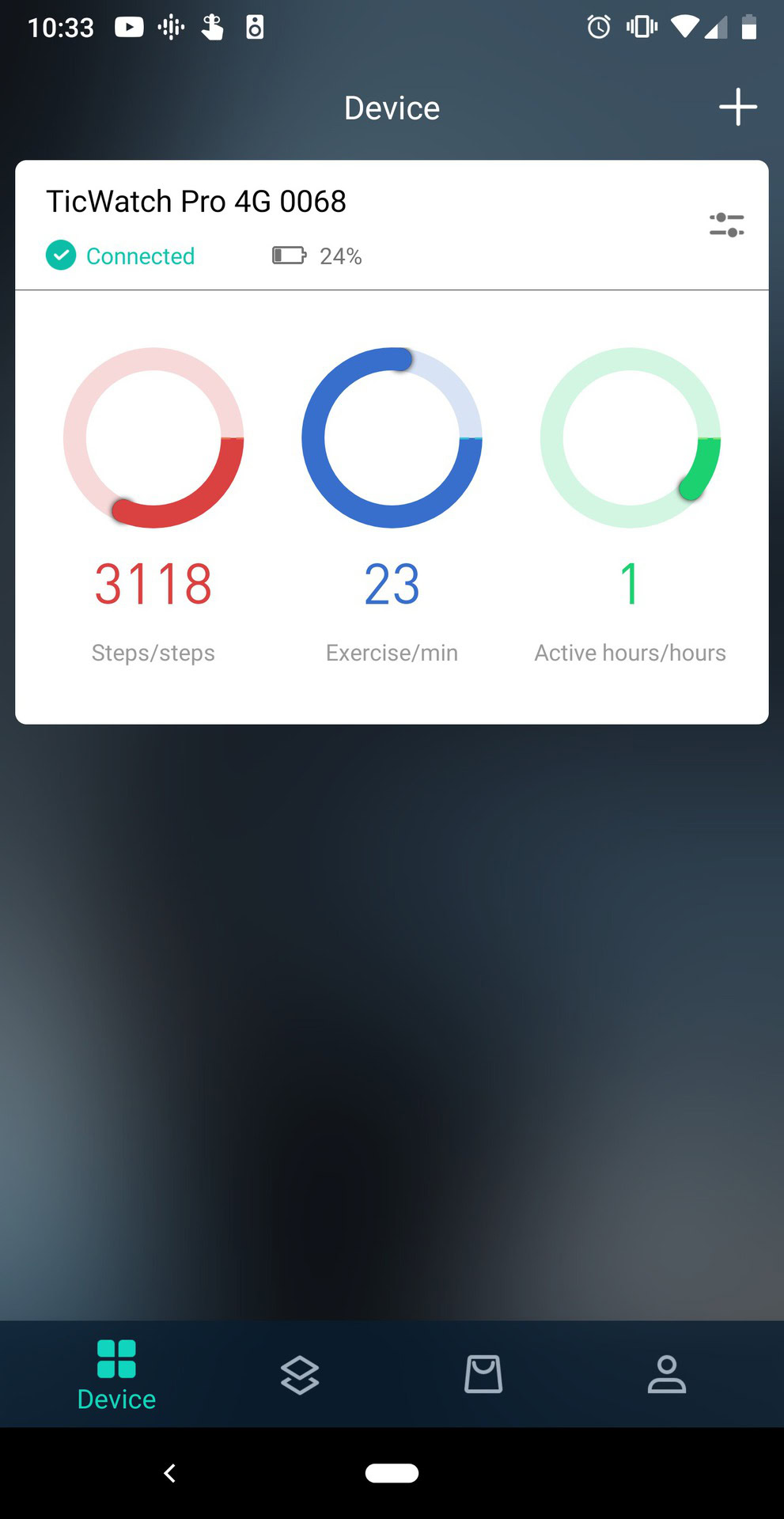Image resolution: width=784 pixels, height=1519 pixels.
Task: Open TicWatch Pro 4G device settings sliders
Action: pos(726,225)
